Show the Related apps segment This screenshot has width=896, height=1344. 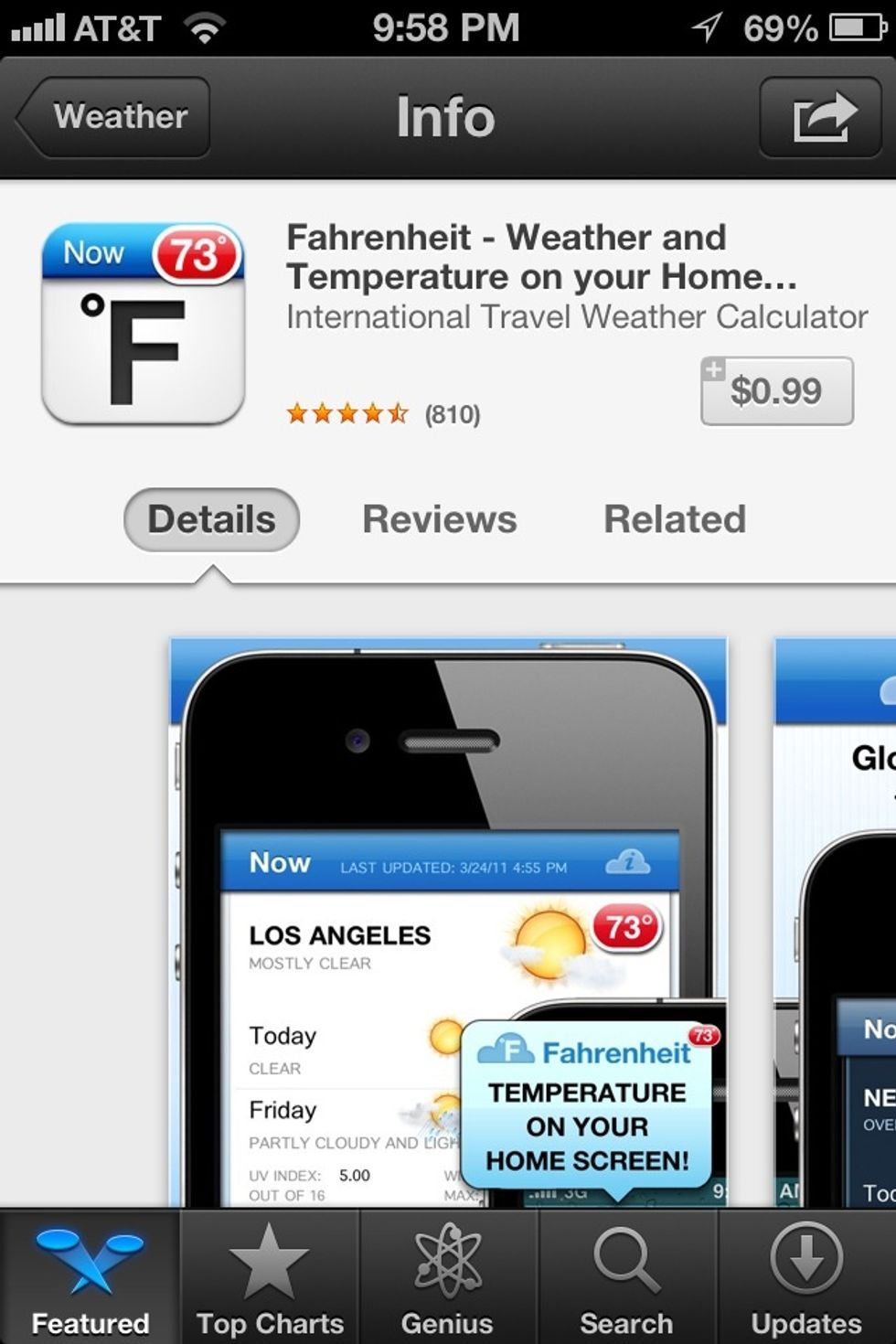(675, 519)
